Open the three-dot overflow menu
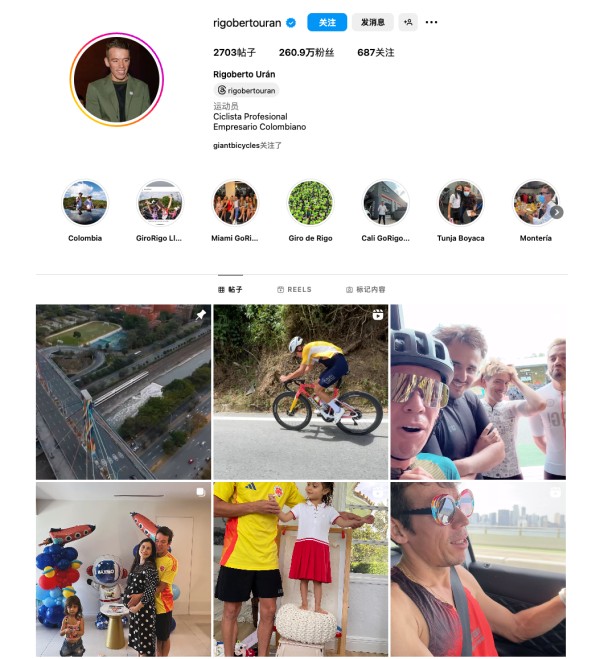This screenshot has height=659, width=600. tap(431, 22)
